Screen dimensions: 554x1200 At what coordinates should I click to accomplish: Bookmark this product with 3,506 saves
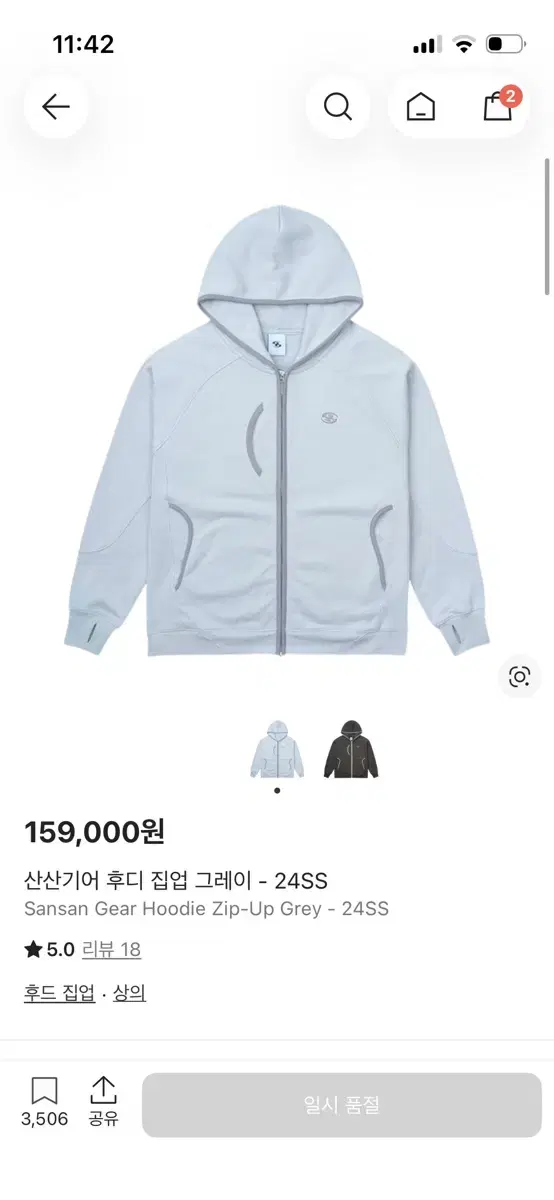click(x=44, y=1103)
